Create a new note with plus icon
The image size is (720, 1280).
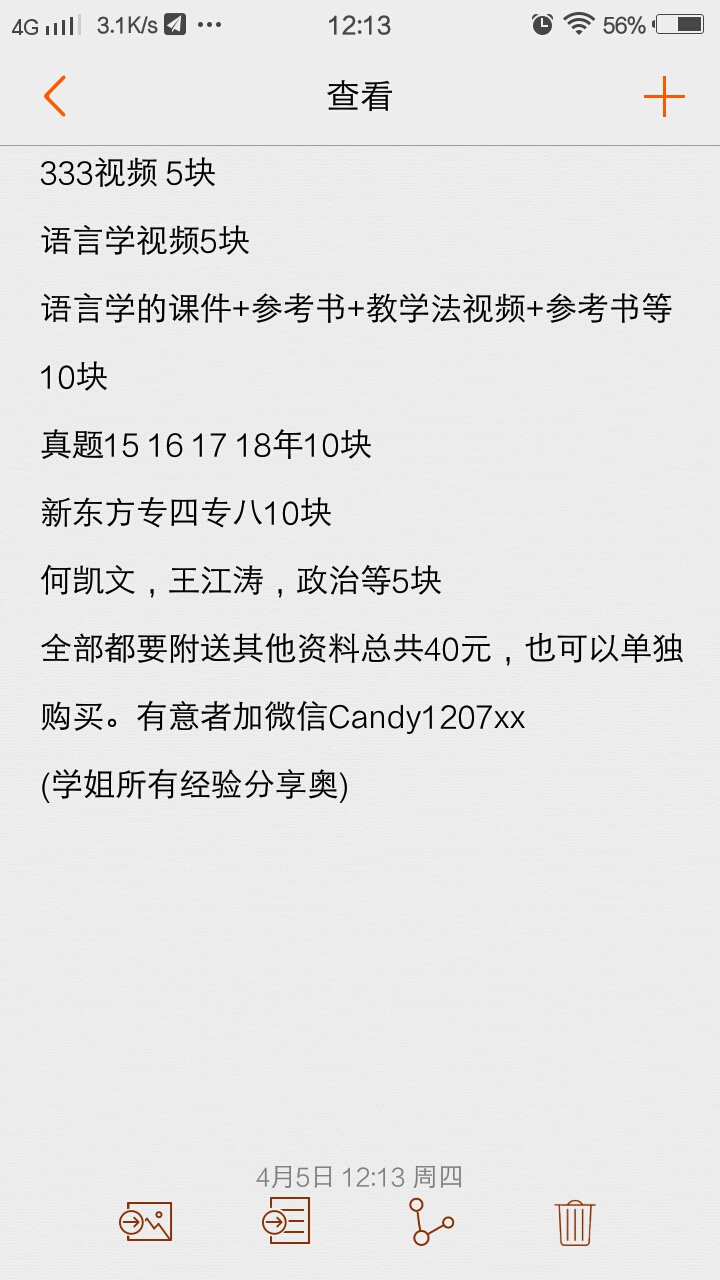664,97
